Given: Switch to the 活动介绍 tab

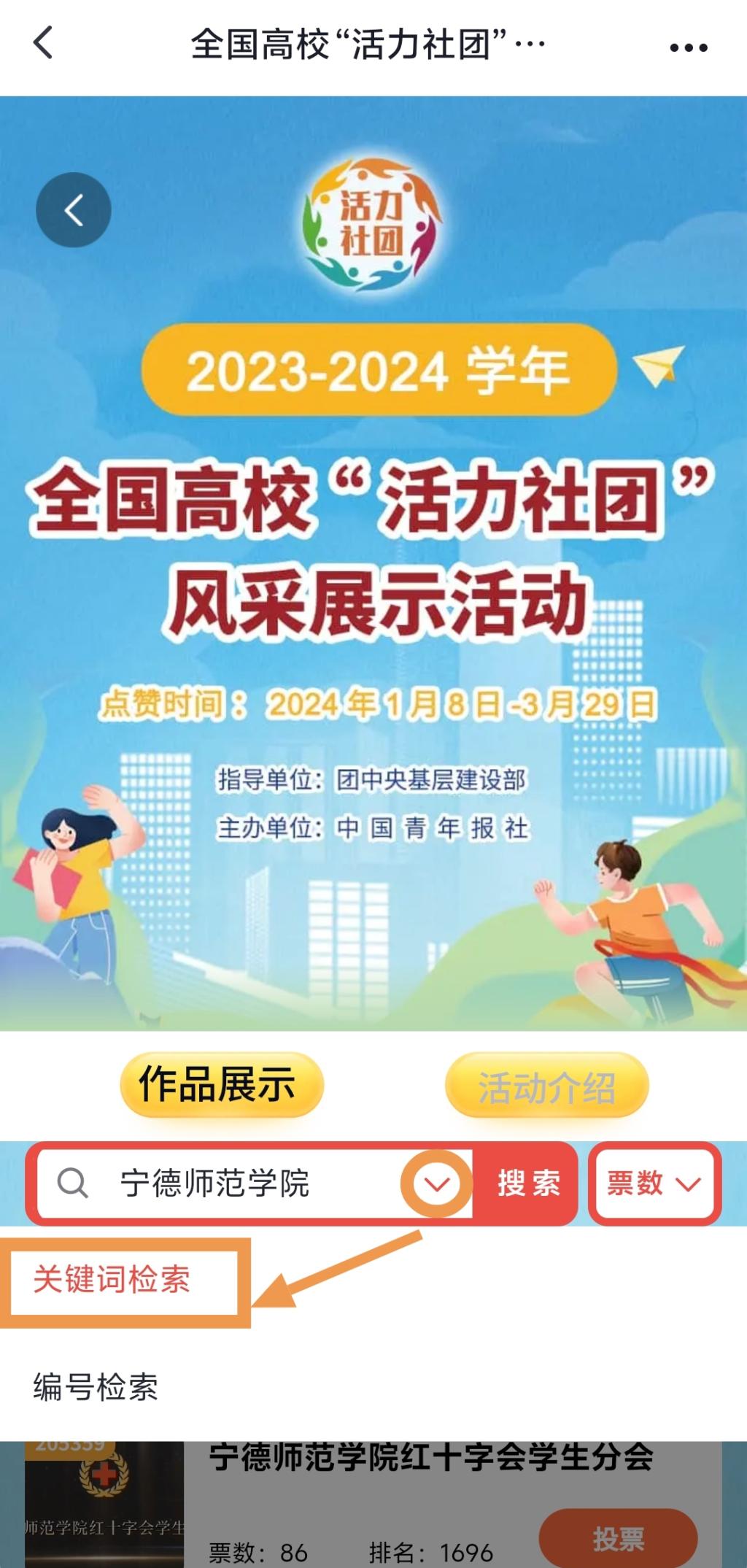Looking at the screenshot, I should pos(546,1086).
